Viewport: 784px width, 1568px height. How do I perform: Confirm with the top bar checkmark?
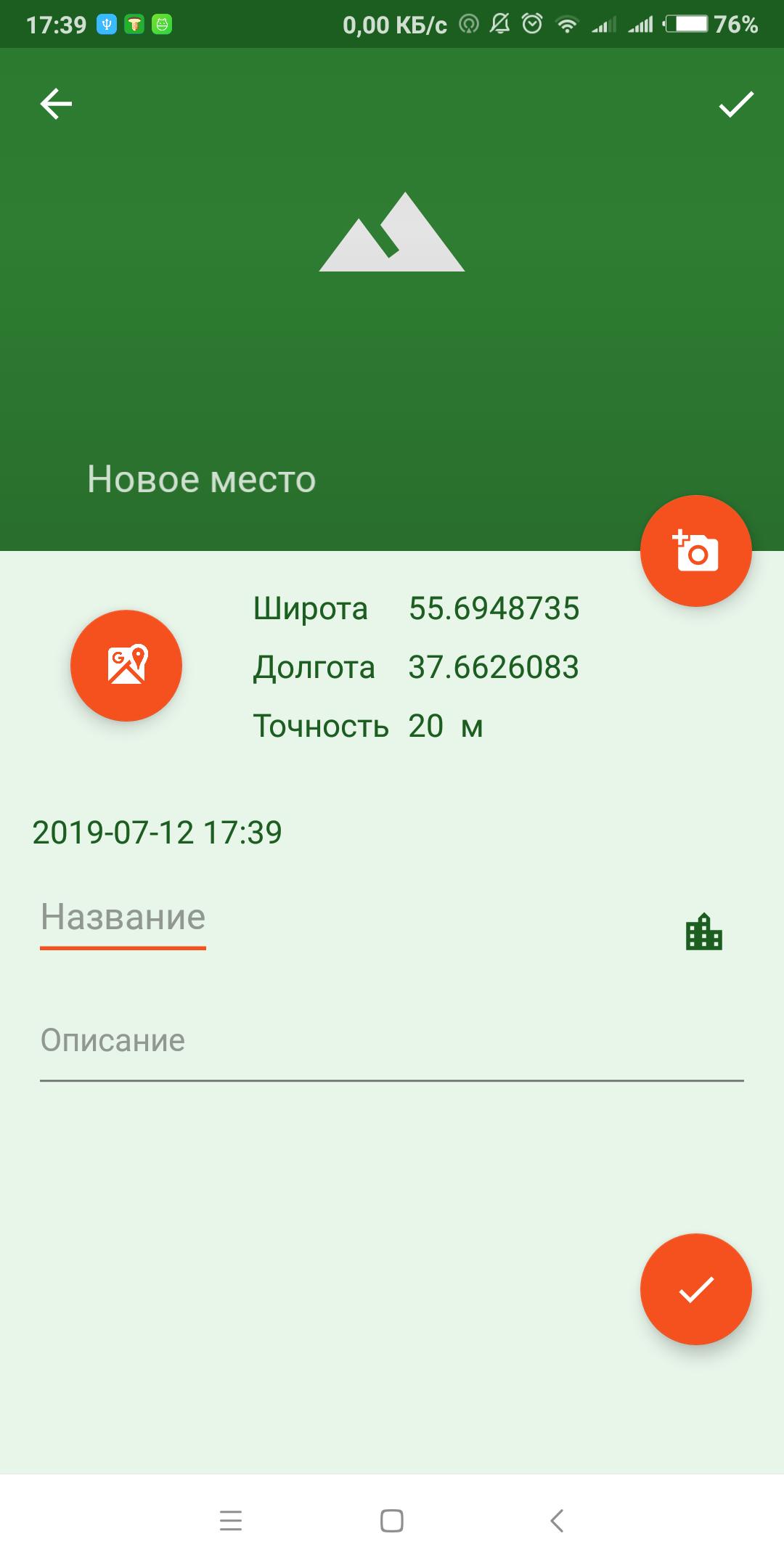(736, 105)
